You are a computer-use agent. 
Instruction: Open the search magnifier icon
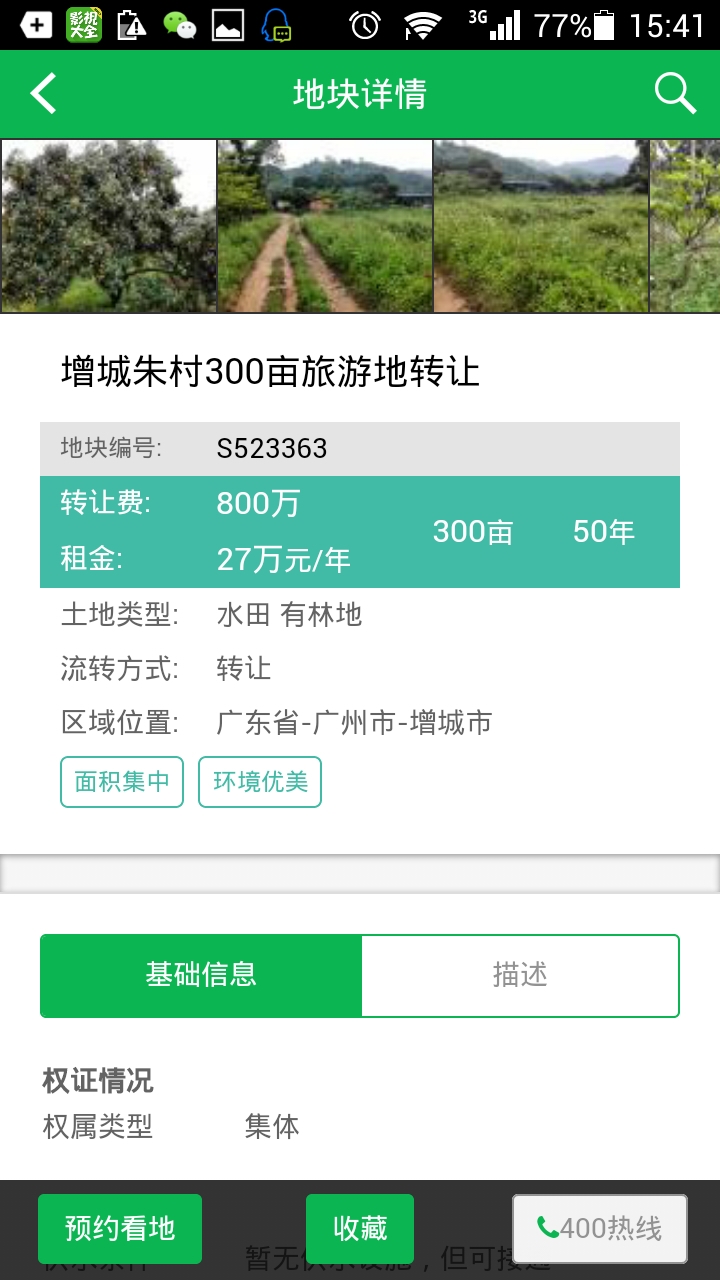tap(675, 94)
